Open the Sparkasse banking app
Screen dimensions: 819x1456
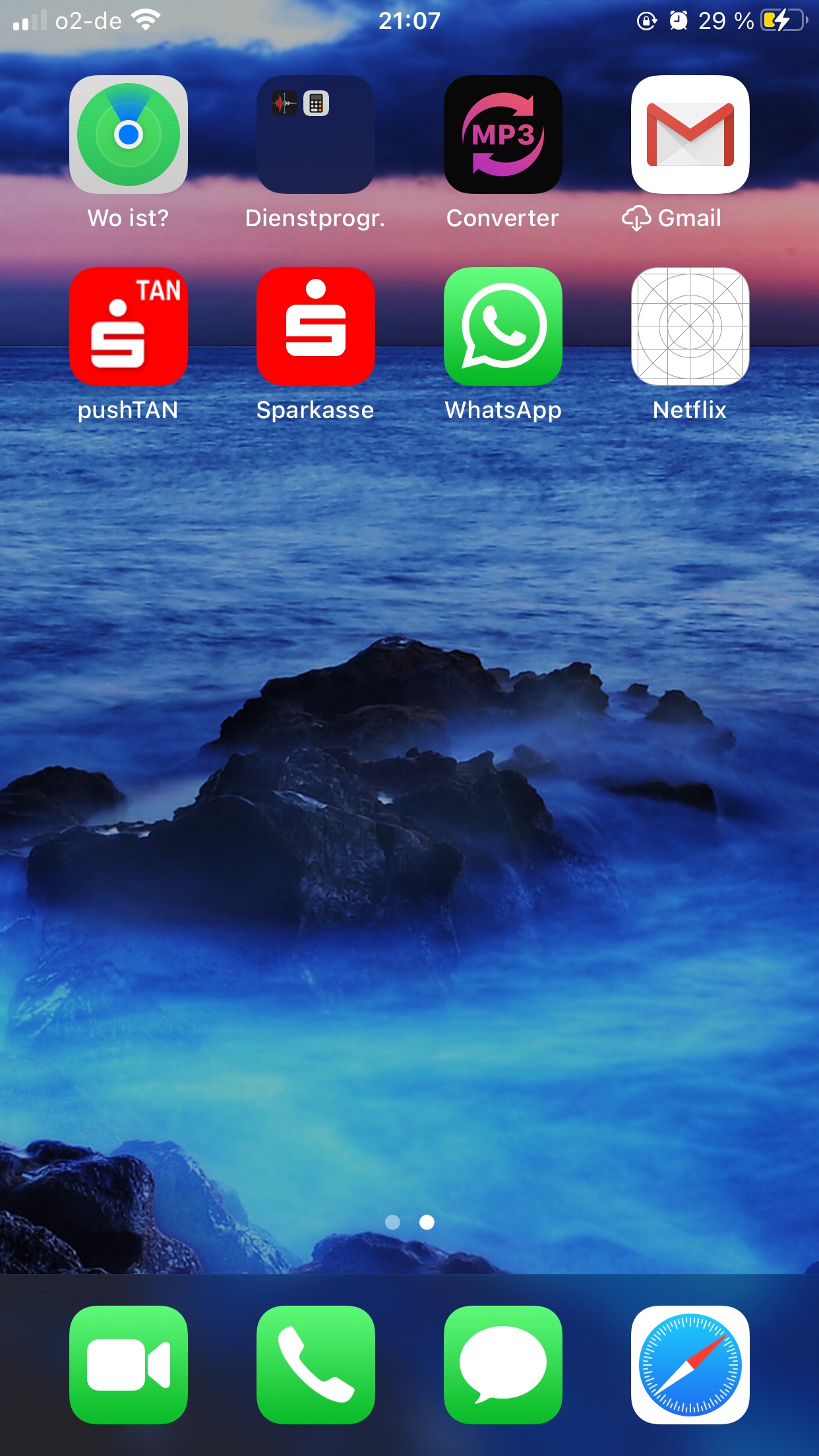[316, 326]
